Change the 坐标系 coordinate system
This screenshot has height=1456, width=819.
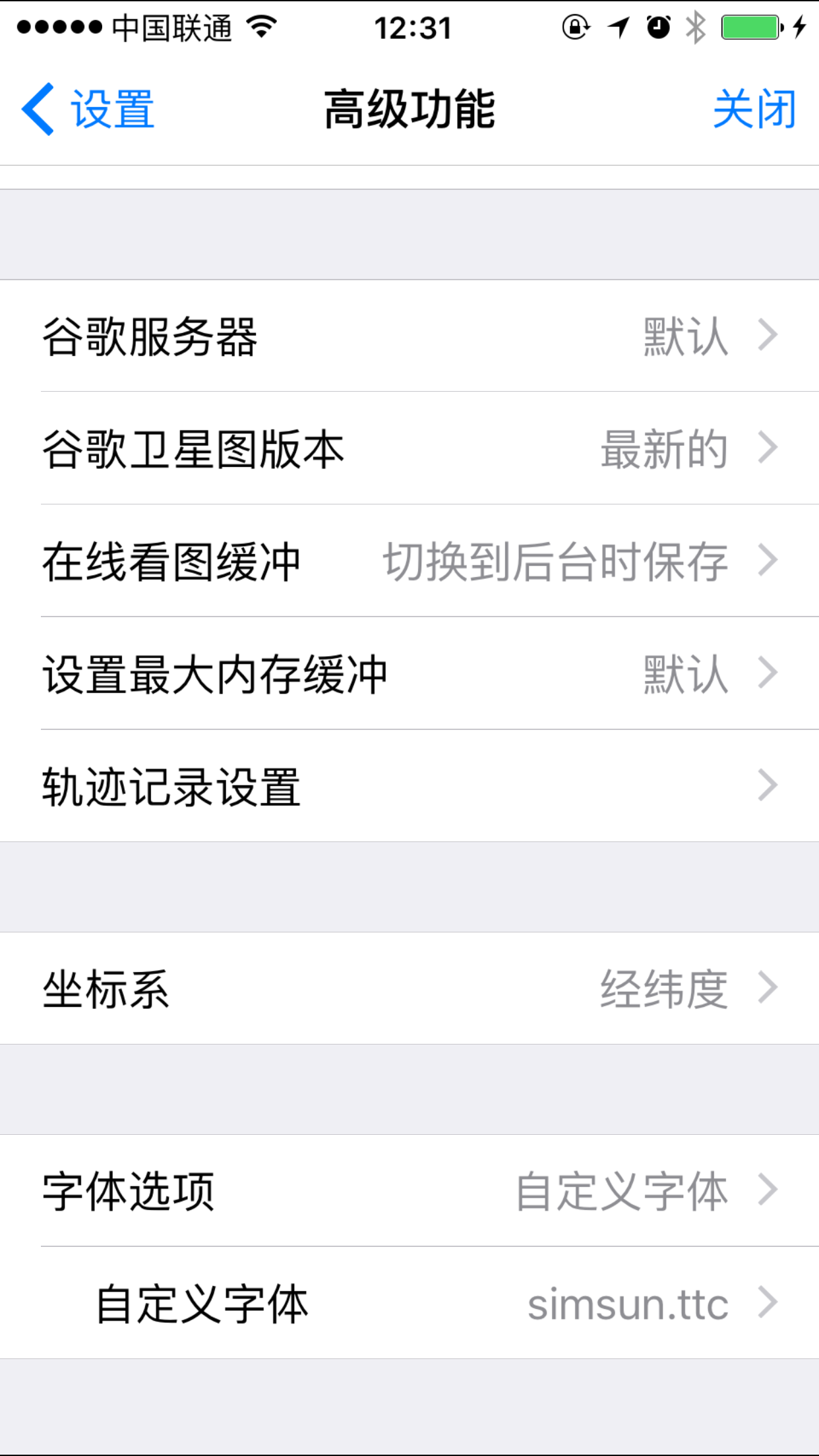click(409, 988)
